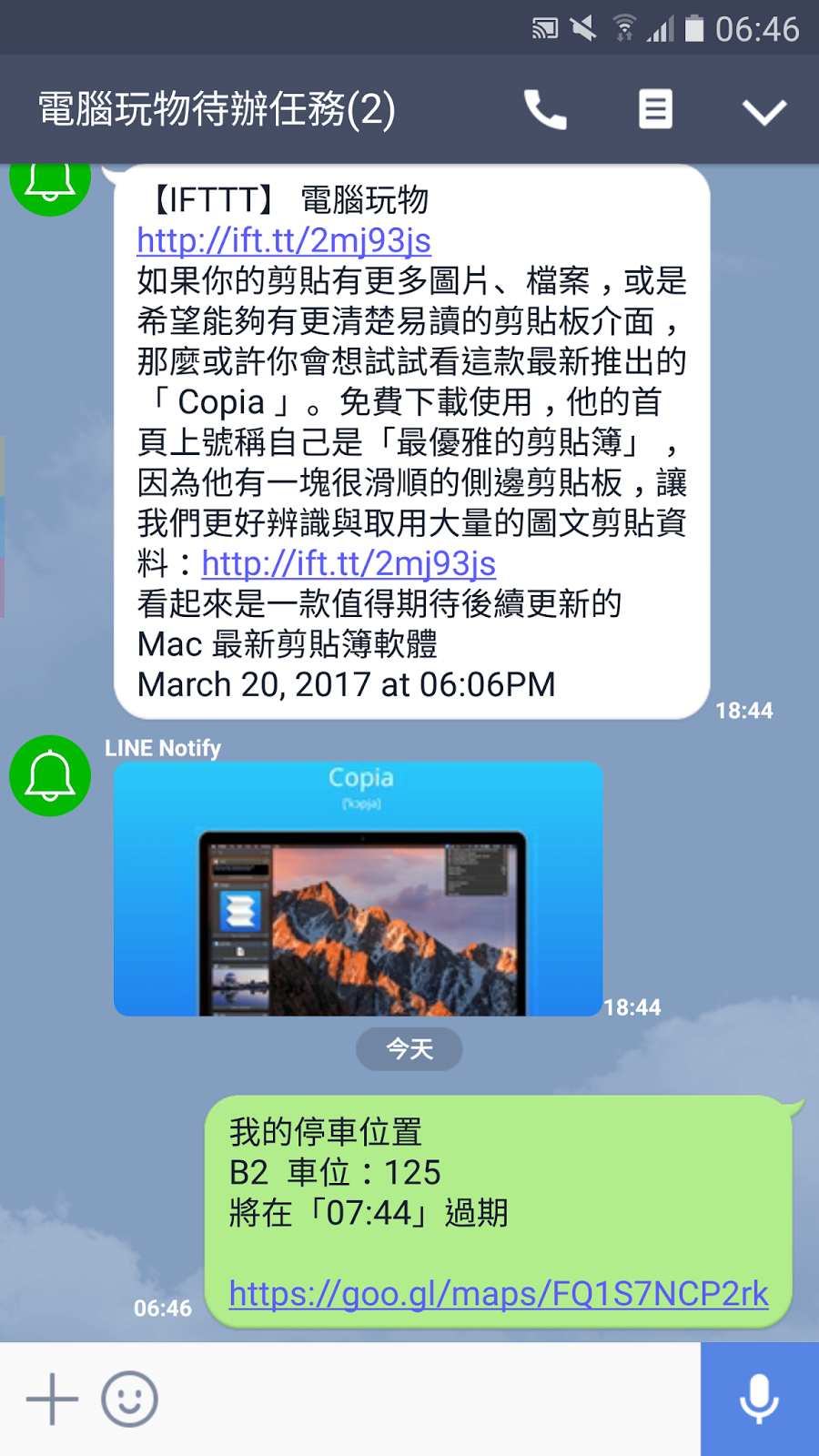Start a voice call in this chat

[x=545, y=110]
